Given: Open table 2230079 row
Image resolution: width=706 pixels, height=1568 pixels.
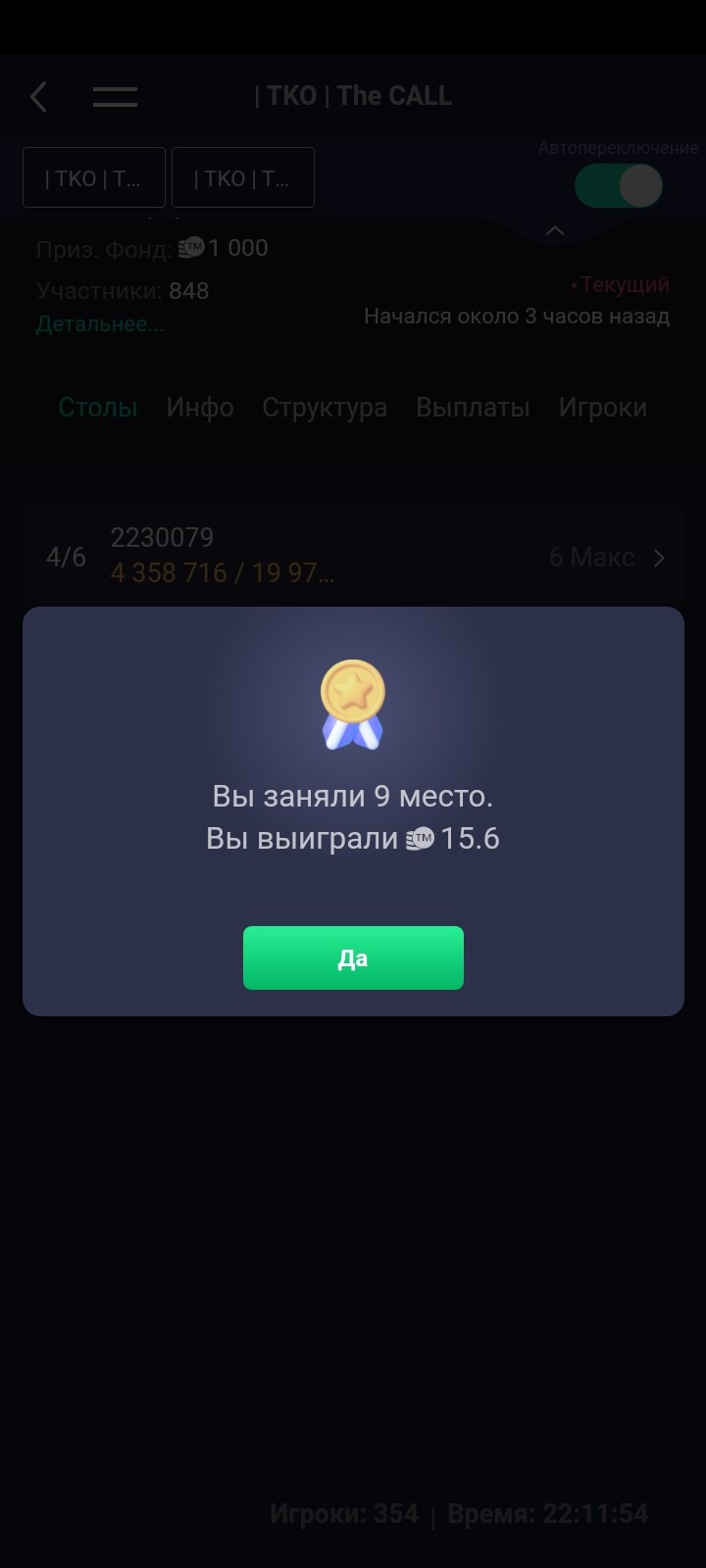Looking at the screenshot, I should [353, 557].
